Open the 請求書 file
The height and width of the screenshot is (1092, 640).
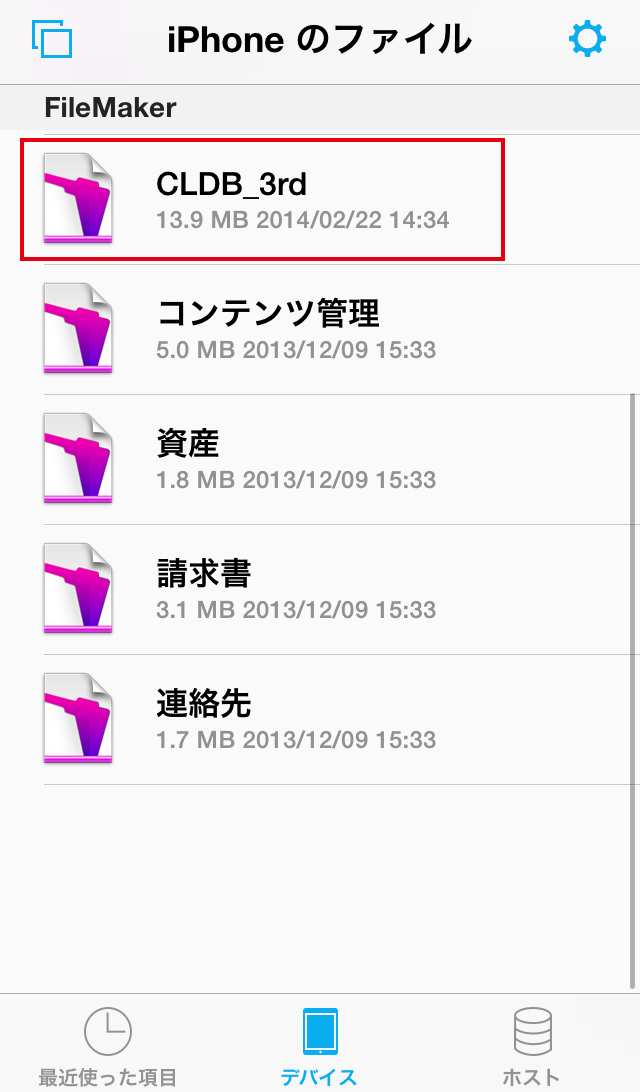[320, 589]
